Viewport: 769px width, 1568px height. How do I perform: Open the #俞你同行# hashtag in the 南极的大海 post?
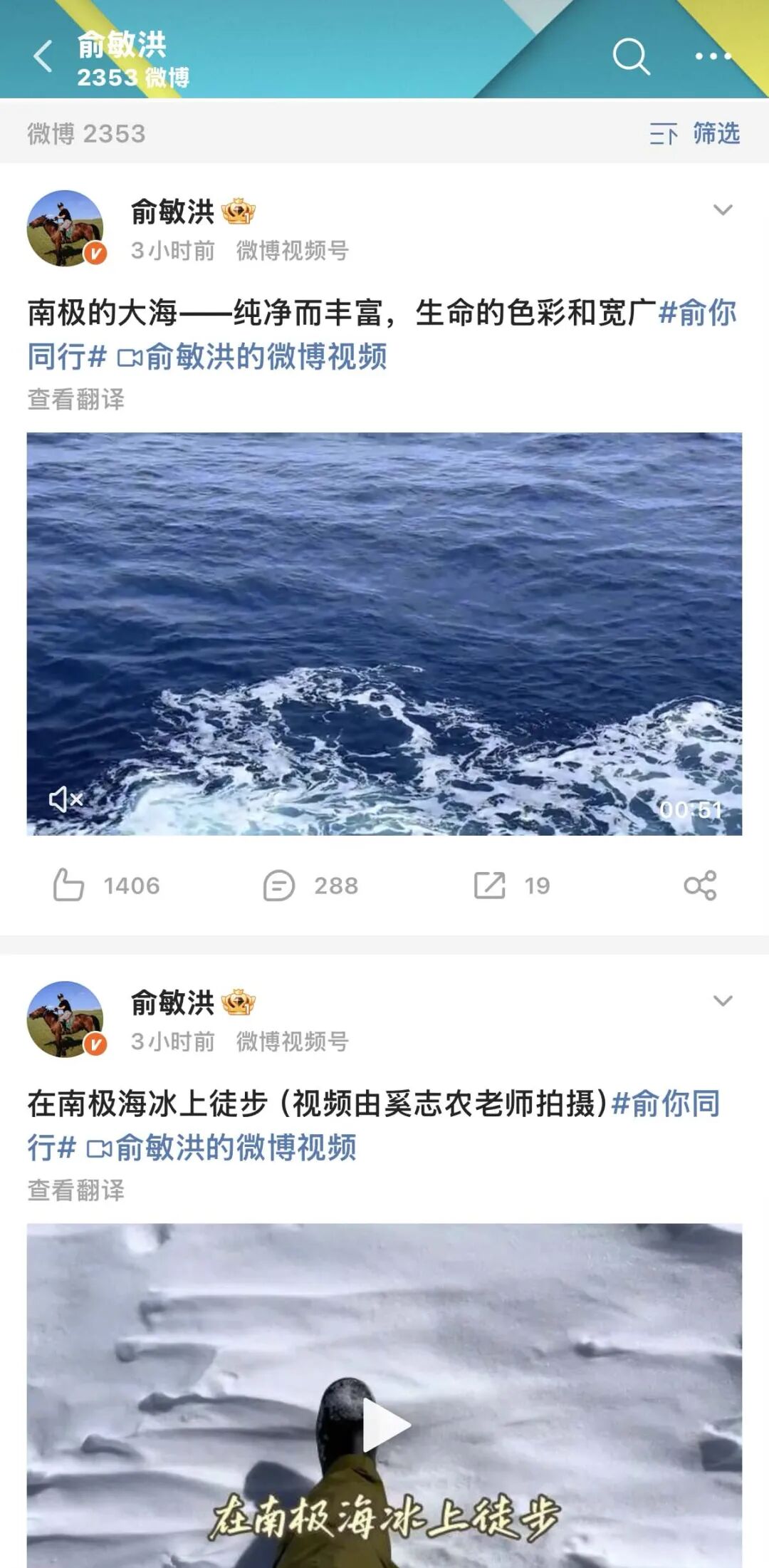tap(698, 313)
